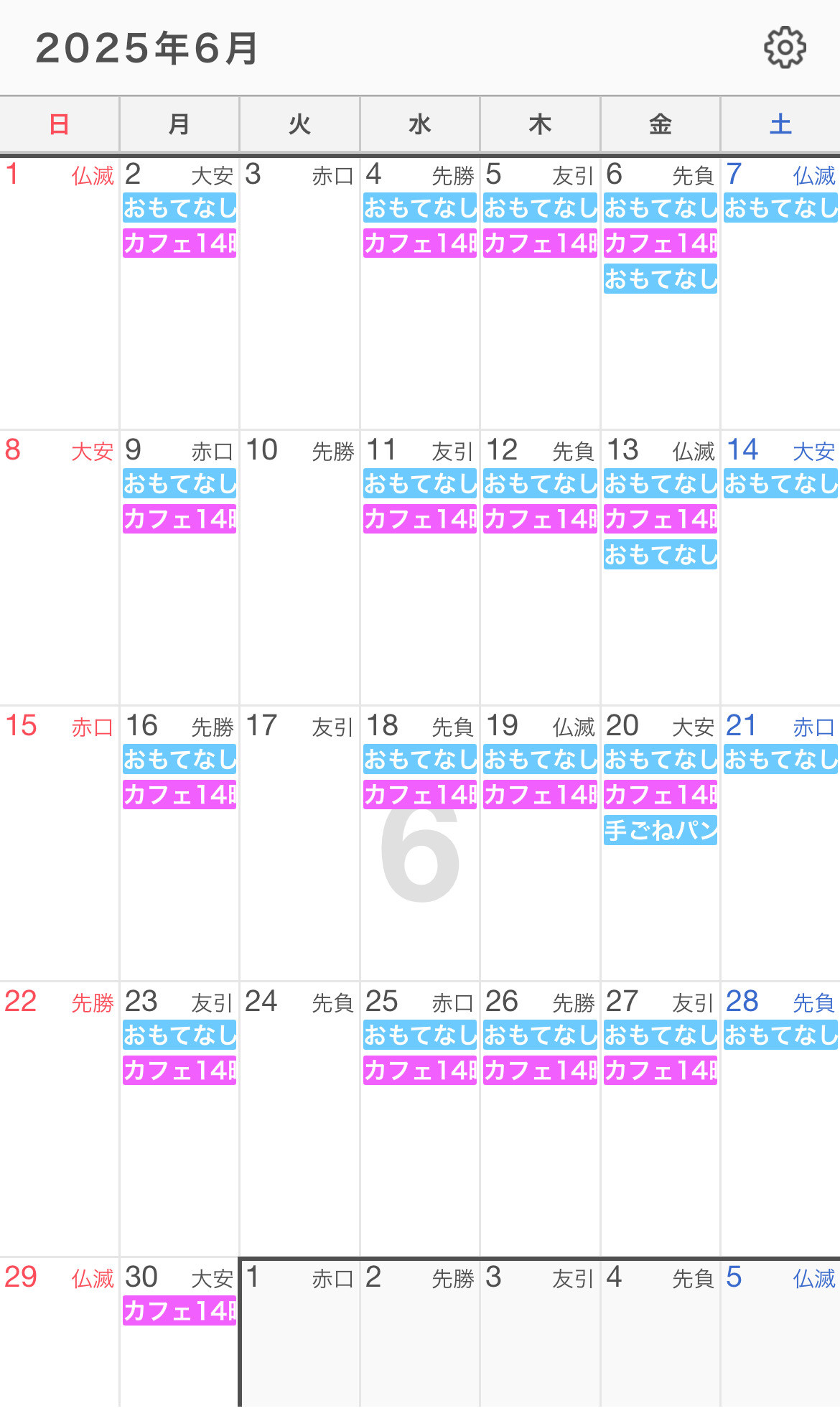The height and width of the screenshot is (1416, 840).
Task: Open the カフェ14時 event on June 18
Action: [420, 795]
